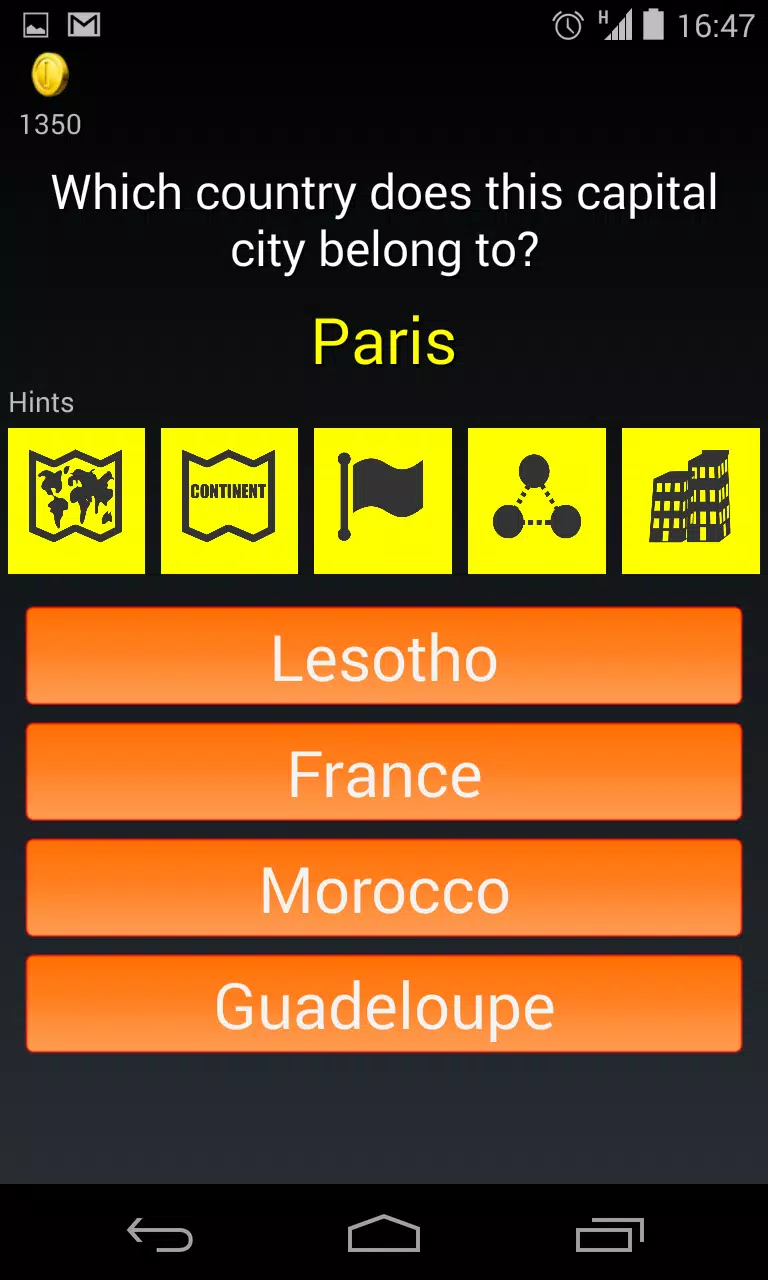Go back with the system back button

tap(160, 1235)
